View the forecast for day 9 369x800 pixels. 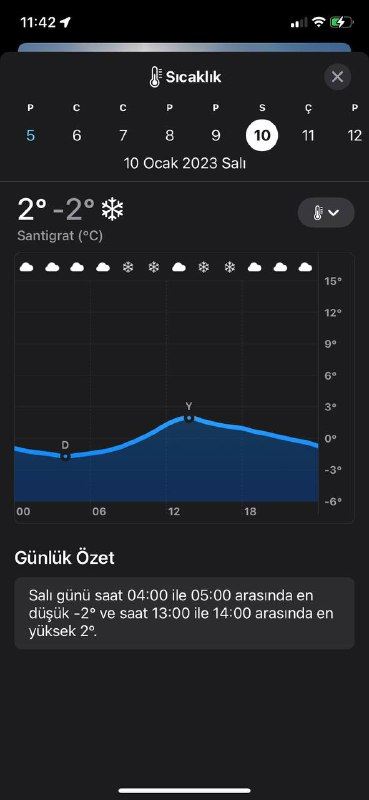(x=216, y=136)
